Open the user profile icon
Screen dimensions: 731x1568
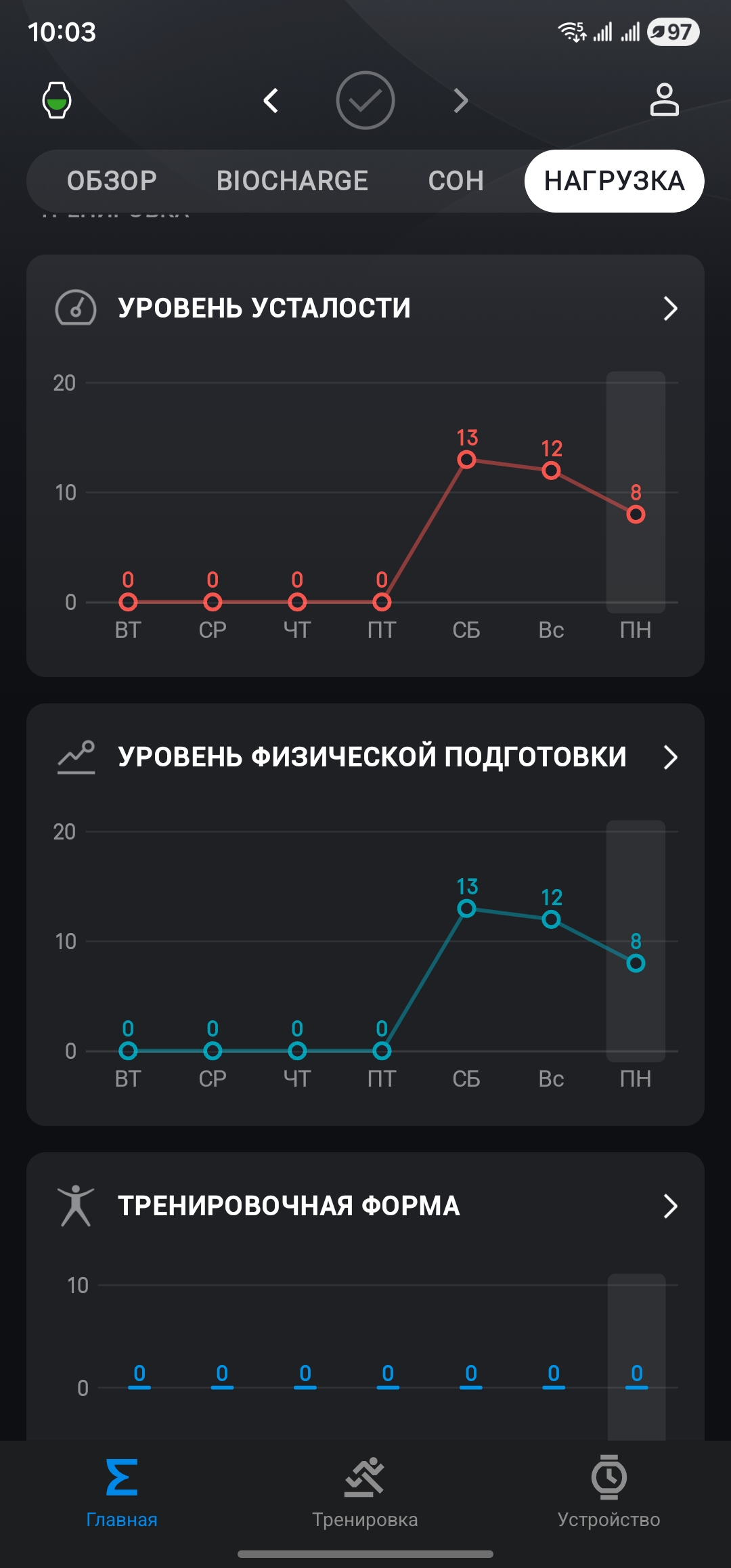(664, 100)
